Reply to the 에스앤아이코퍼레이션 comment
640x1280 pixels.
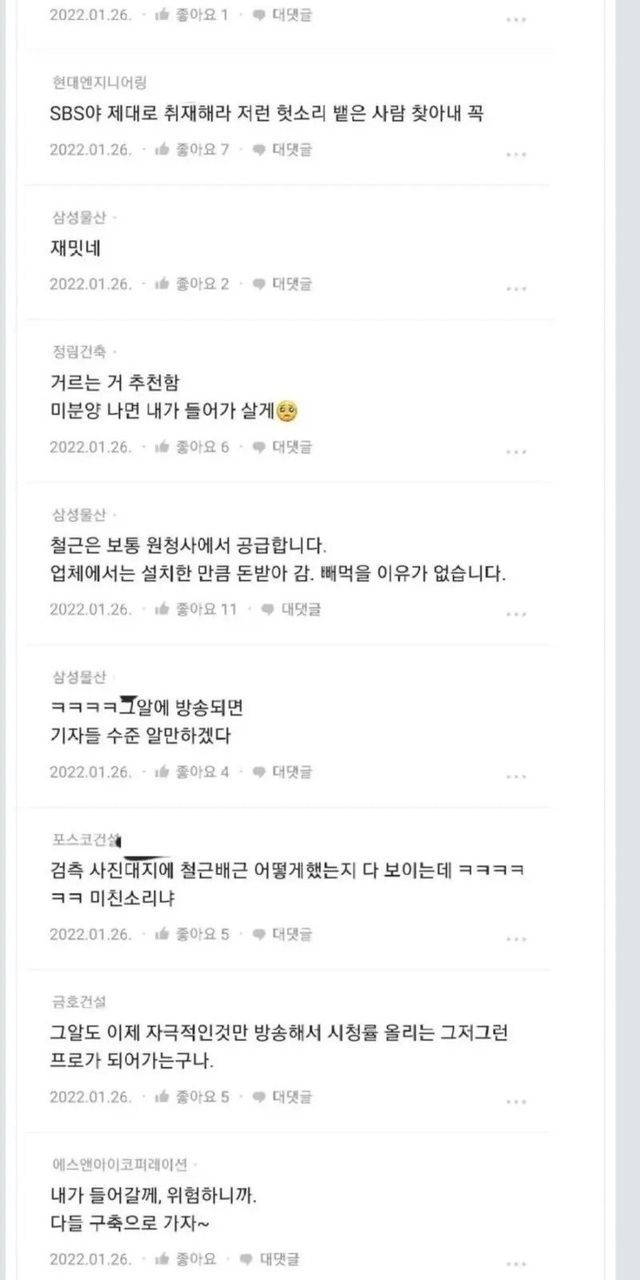[x=270, y=1259]
